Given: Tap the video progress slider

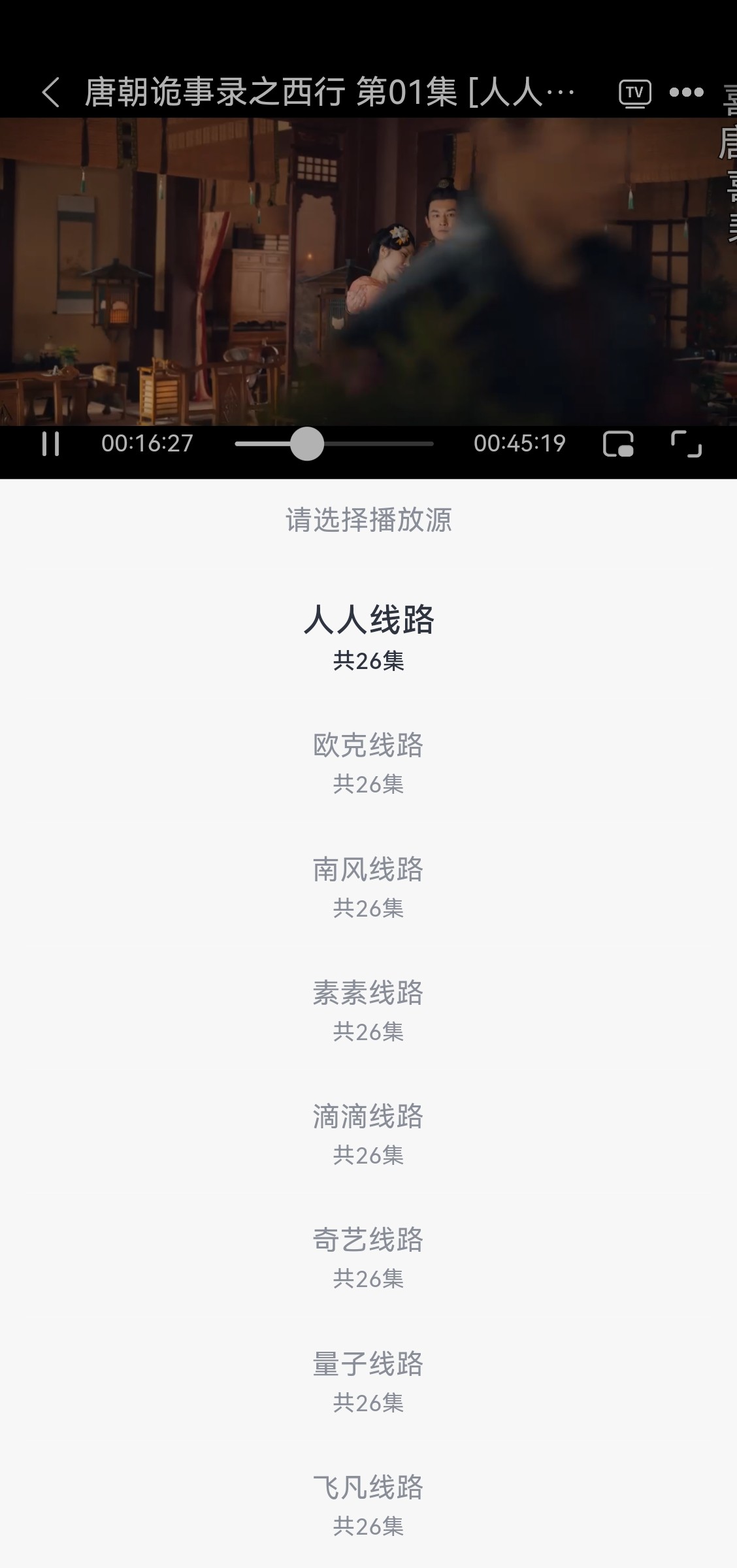Looking at the screenshot, I should tap(334, 444).
